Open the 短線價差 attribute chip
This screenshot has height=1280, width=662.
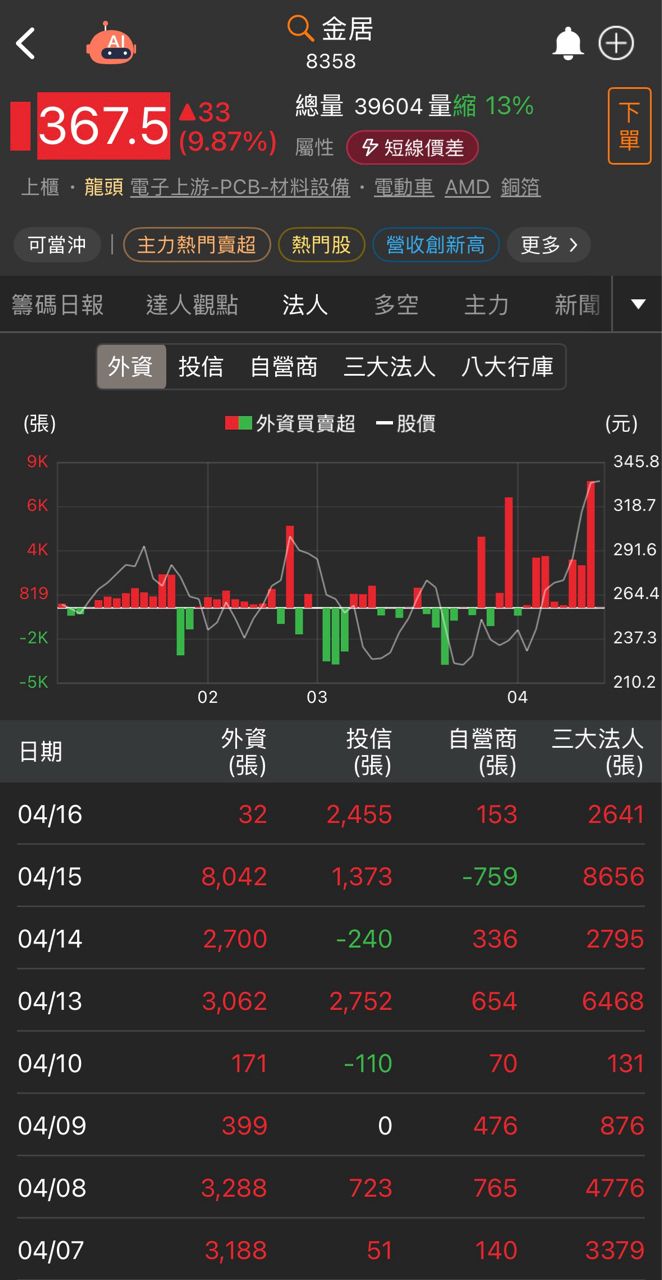pyautogui.click(x=412, y=148)
